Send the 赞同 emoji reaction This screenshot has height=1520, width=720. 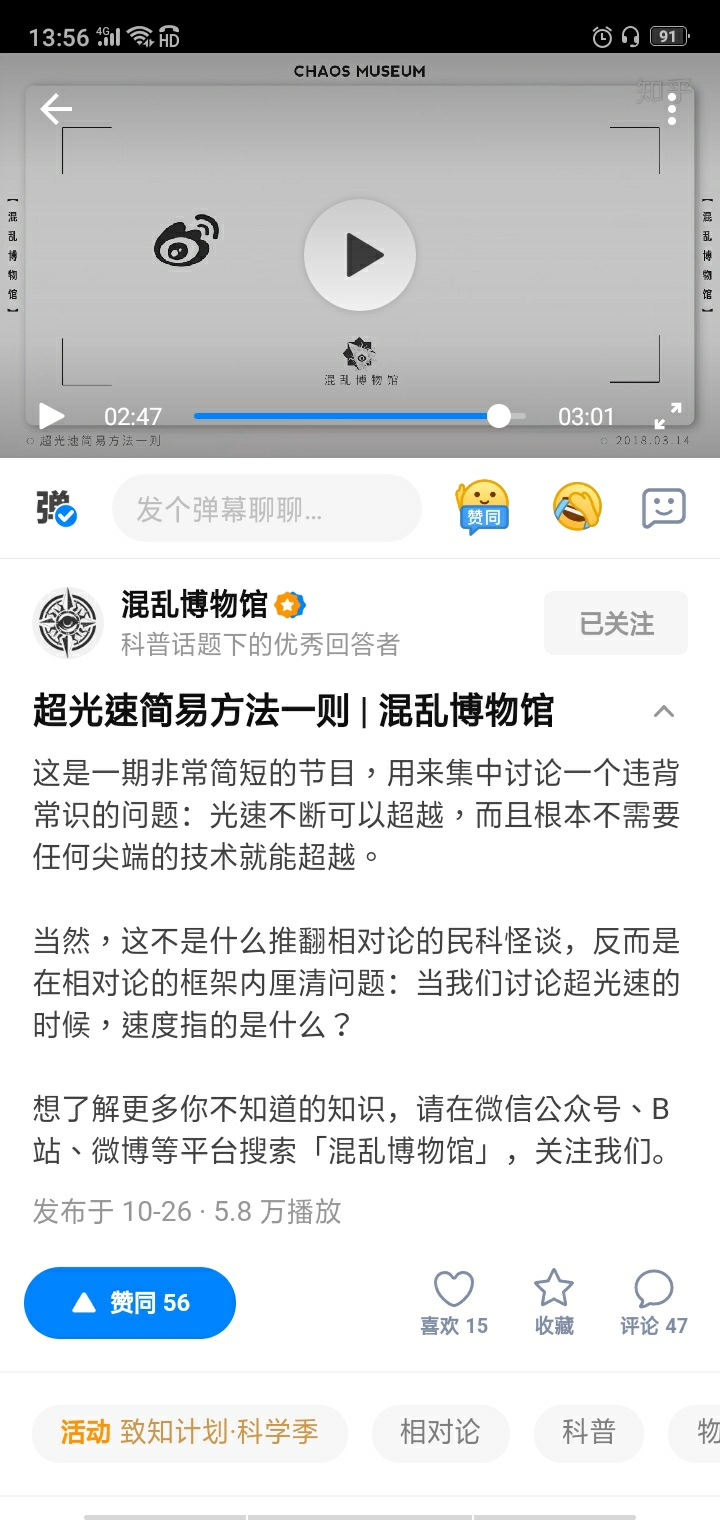[x=482, y=508]
